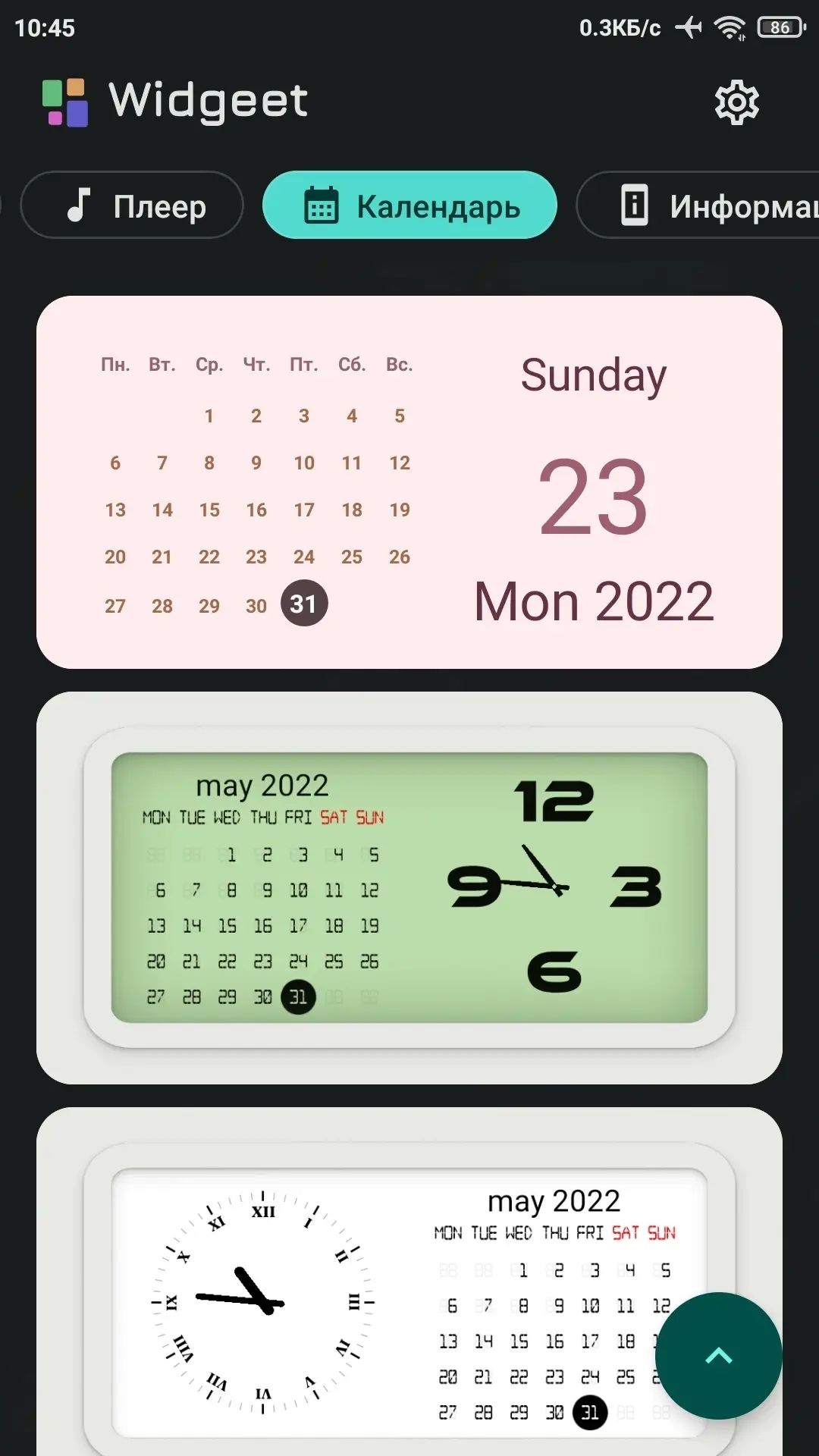Open the green calendar widget with numeric clock

click(409, 887)
